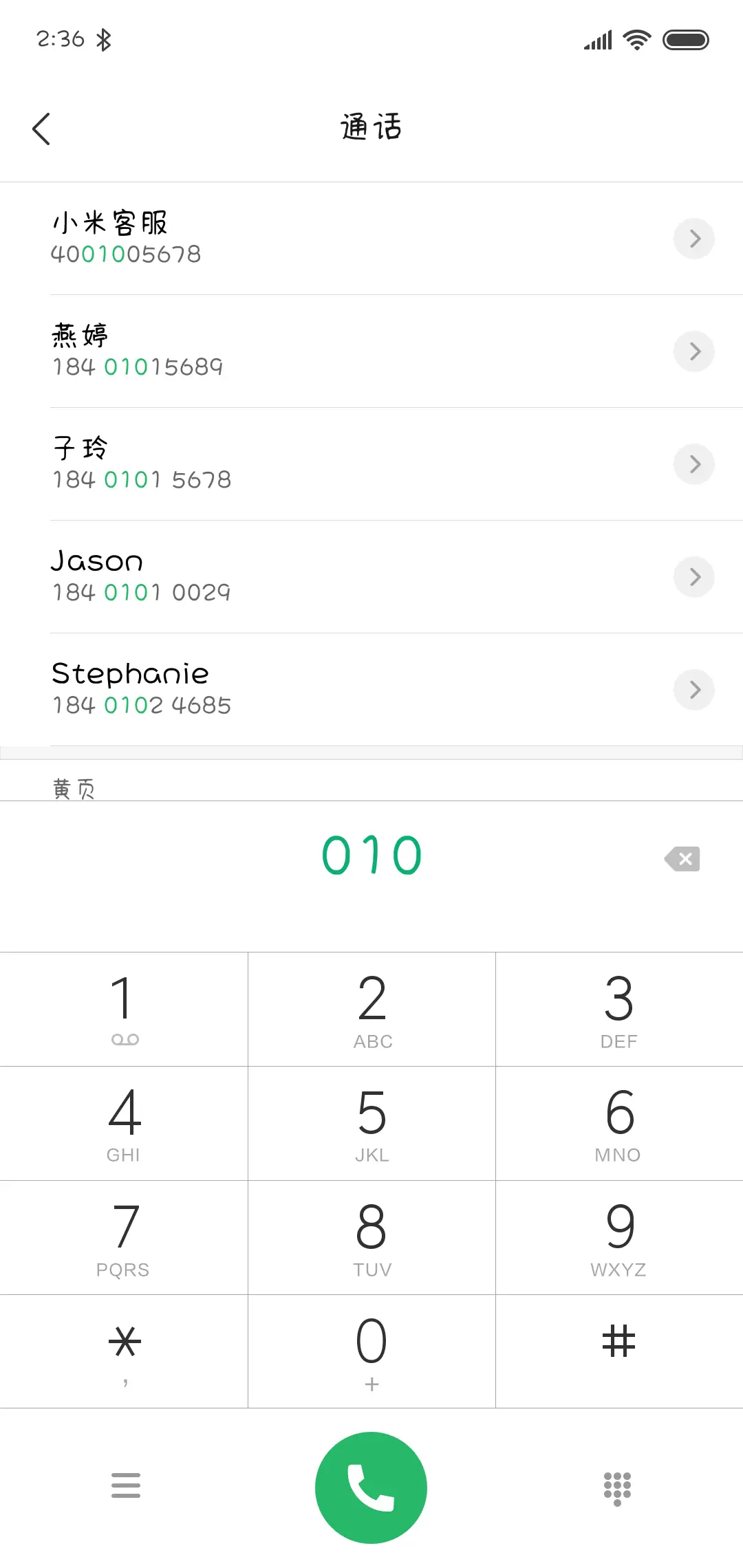Call Jason from the recent calls list
The height and width of the screenshot is (1568, 743).
(275, 577)
